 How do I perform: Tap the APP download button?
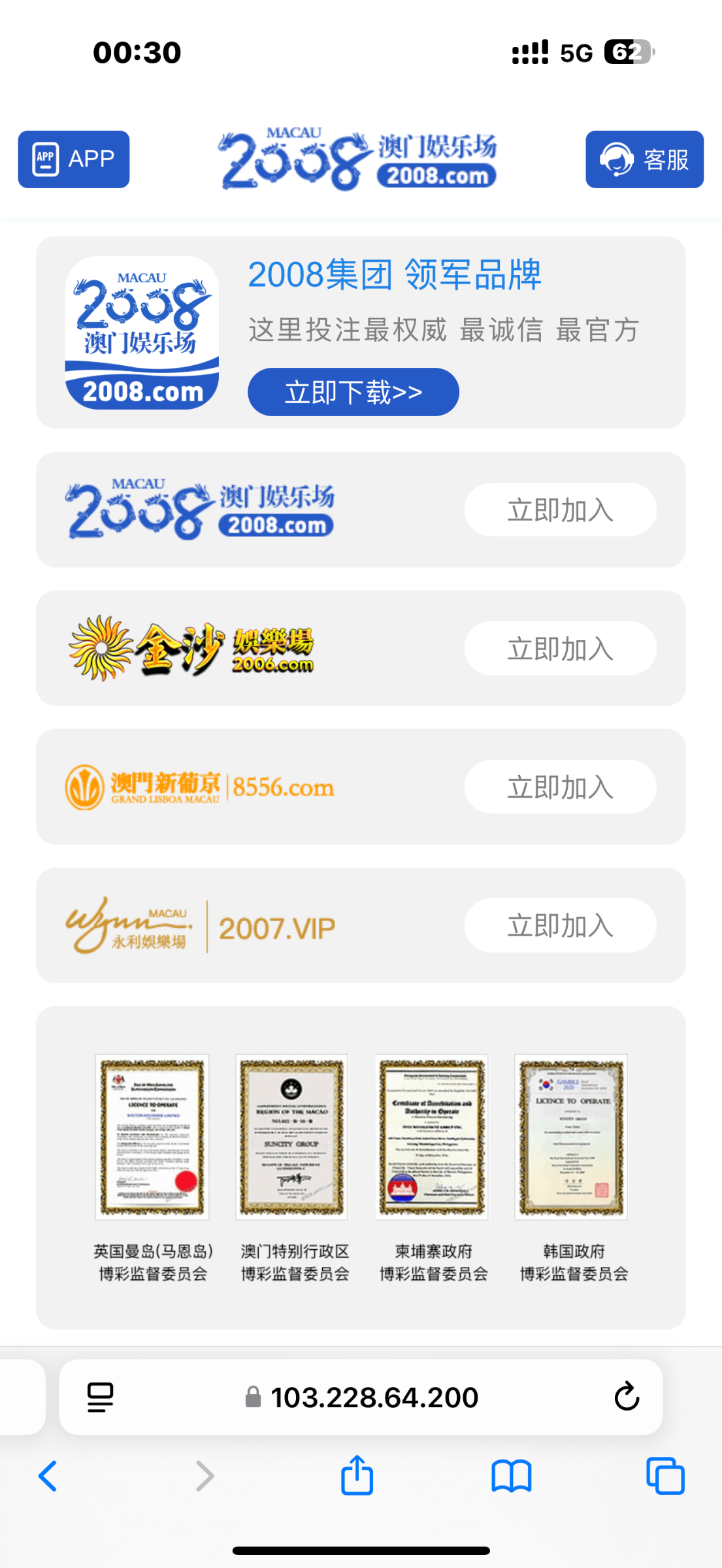[x=74, y=159]
